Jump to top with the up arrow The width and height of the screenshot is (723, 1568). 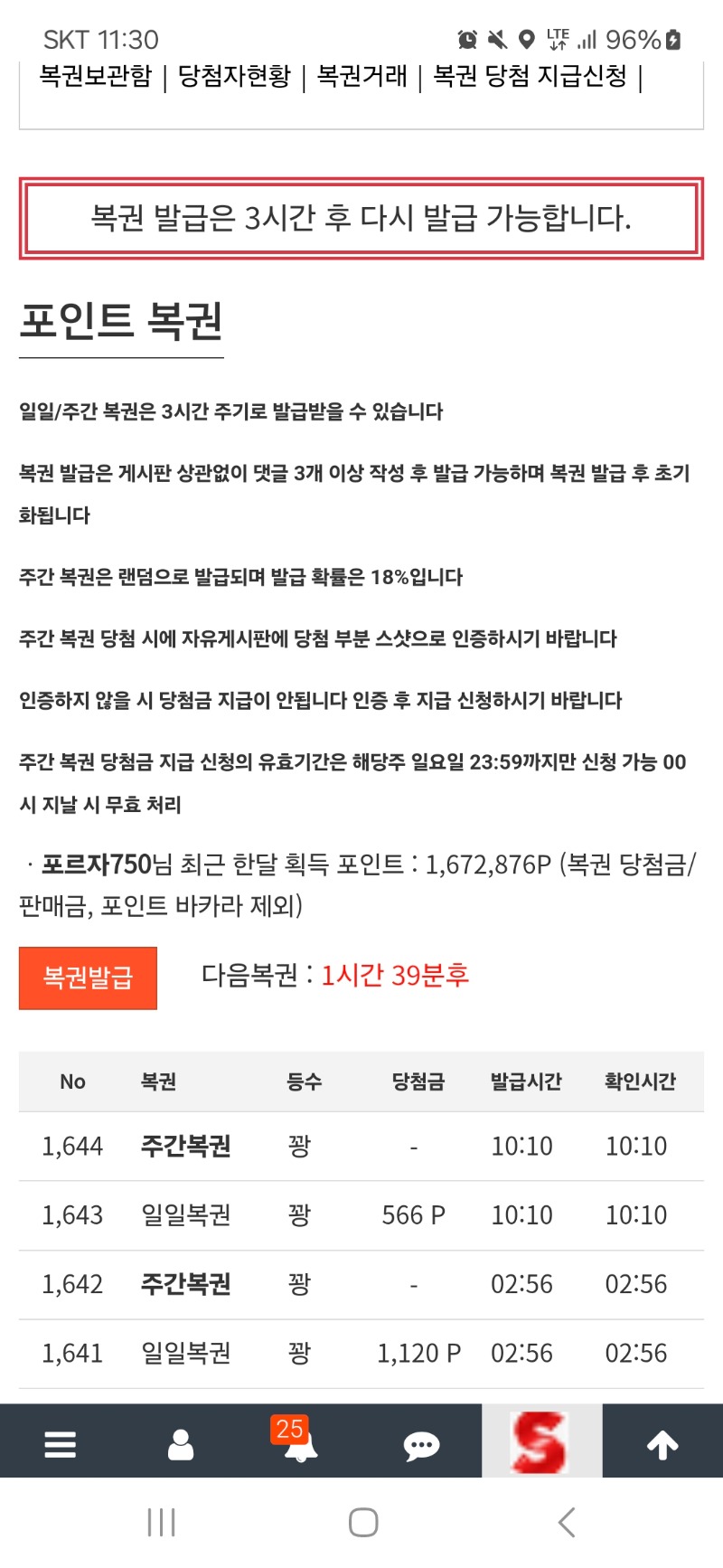662,1444
